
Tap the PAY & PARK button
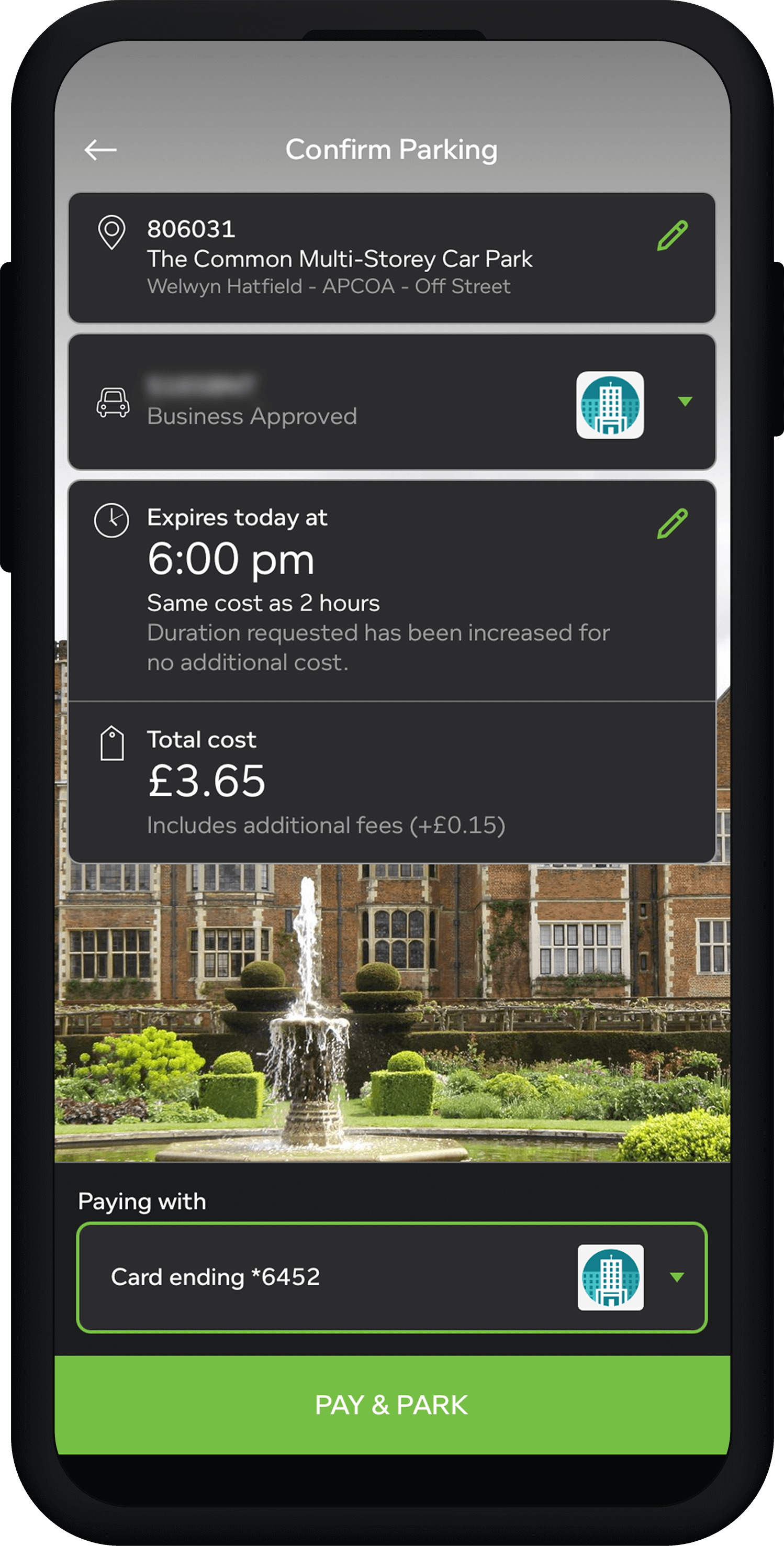391,1405
